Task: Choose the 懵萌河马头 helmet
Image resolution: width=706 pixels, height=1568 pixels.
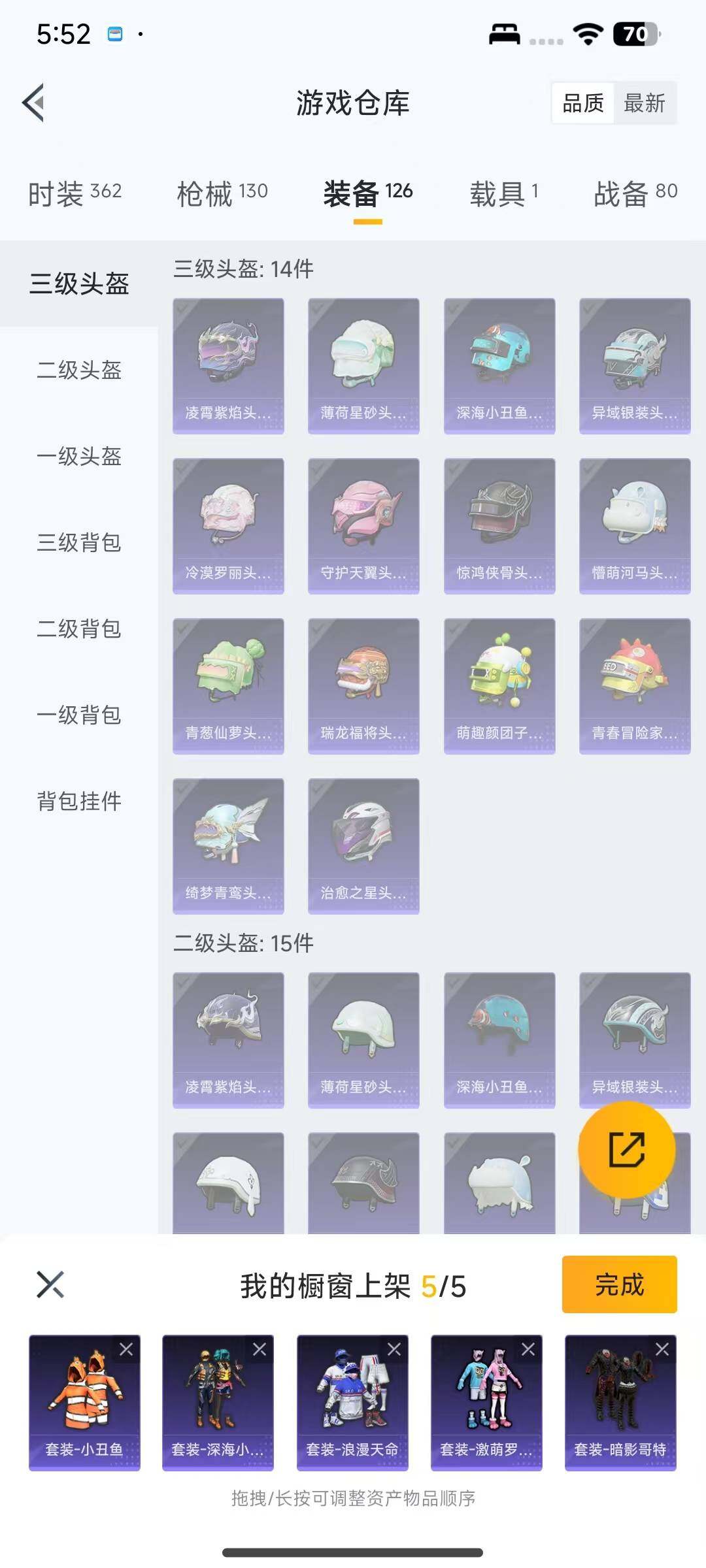Action: 634,525
